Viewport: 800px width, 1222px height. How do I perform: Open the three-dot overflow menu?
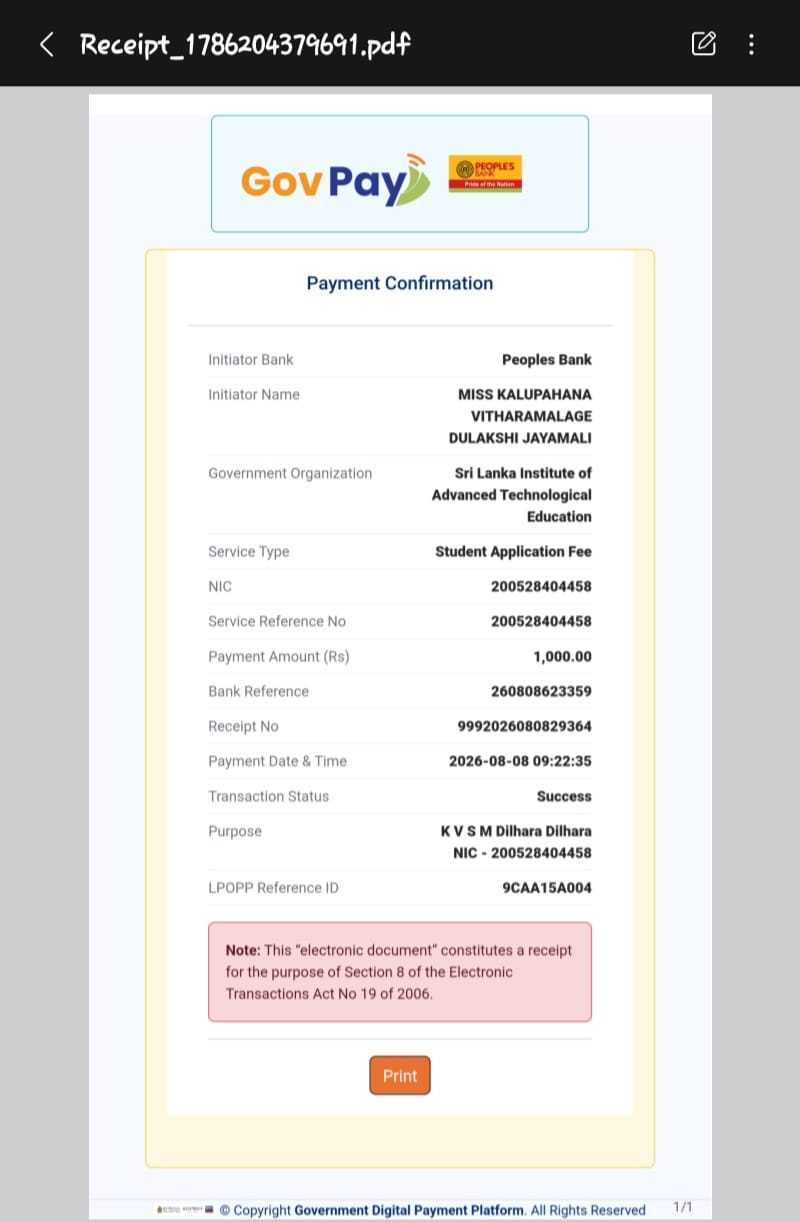point(751,44)
